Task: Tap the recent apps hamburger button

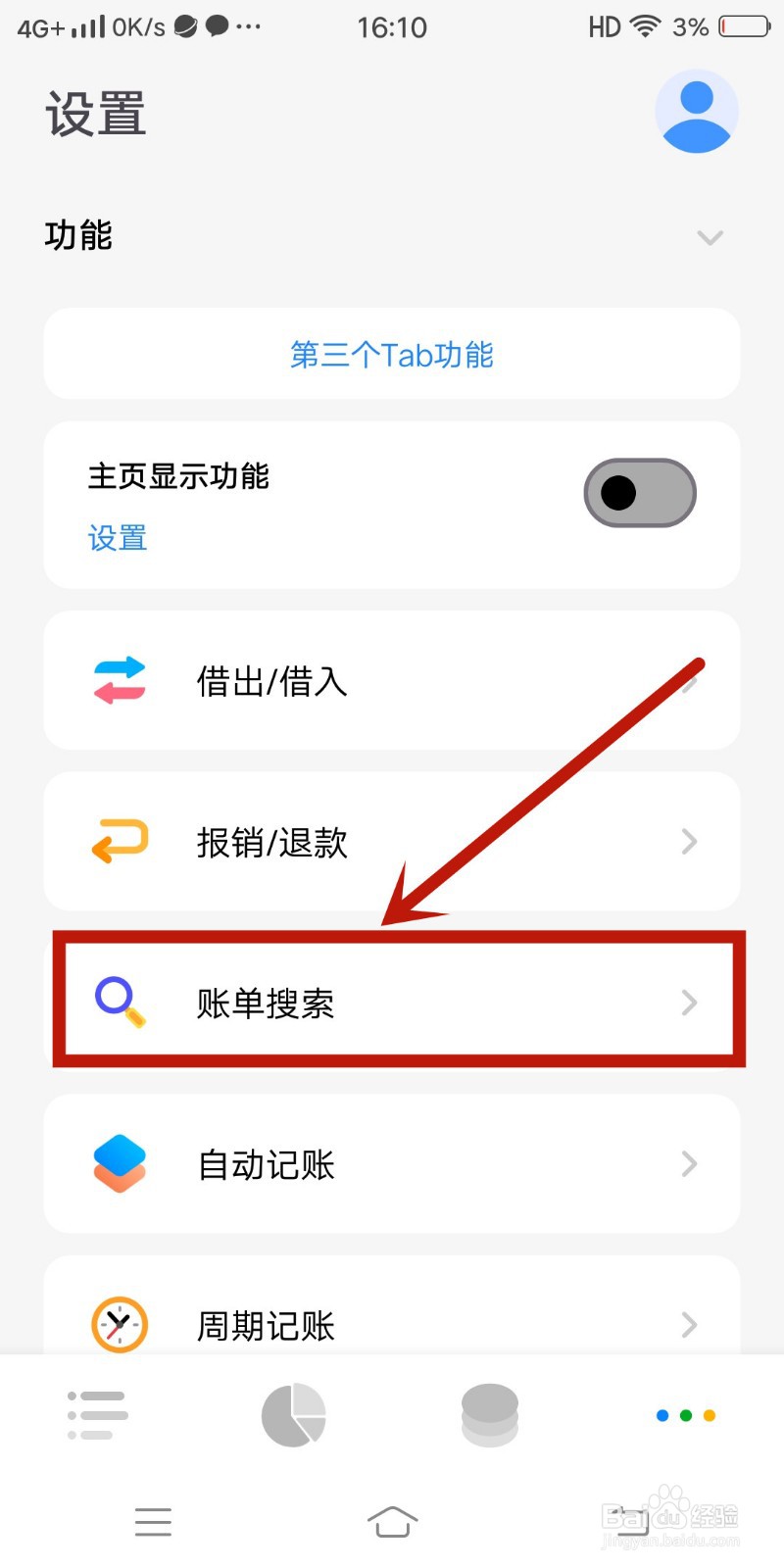Action: point(153,1522)
